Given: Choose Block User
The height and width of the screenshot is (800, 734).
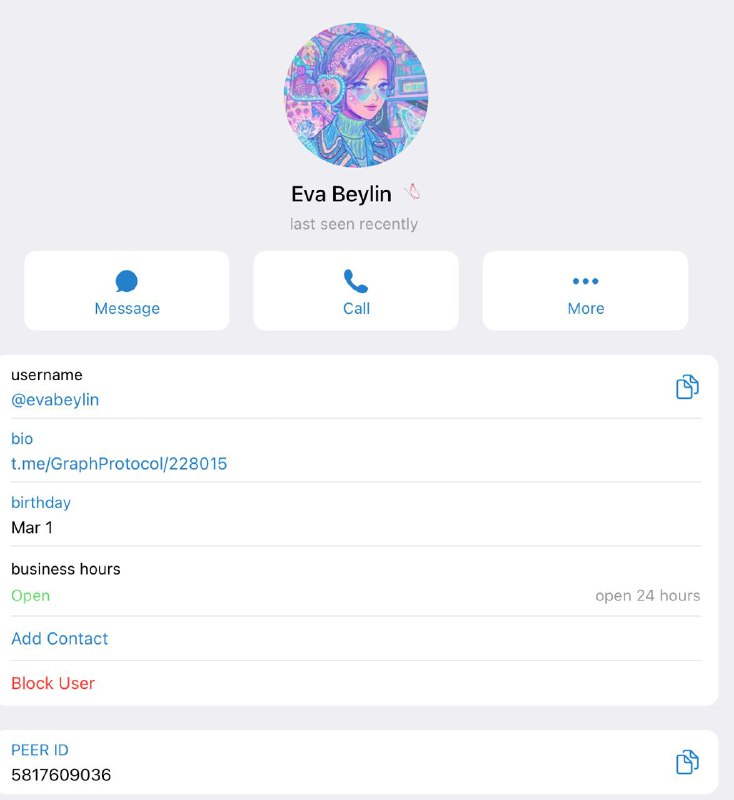Looking at the screenshot, I should [53, 684].
